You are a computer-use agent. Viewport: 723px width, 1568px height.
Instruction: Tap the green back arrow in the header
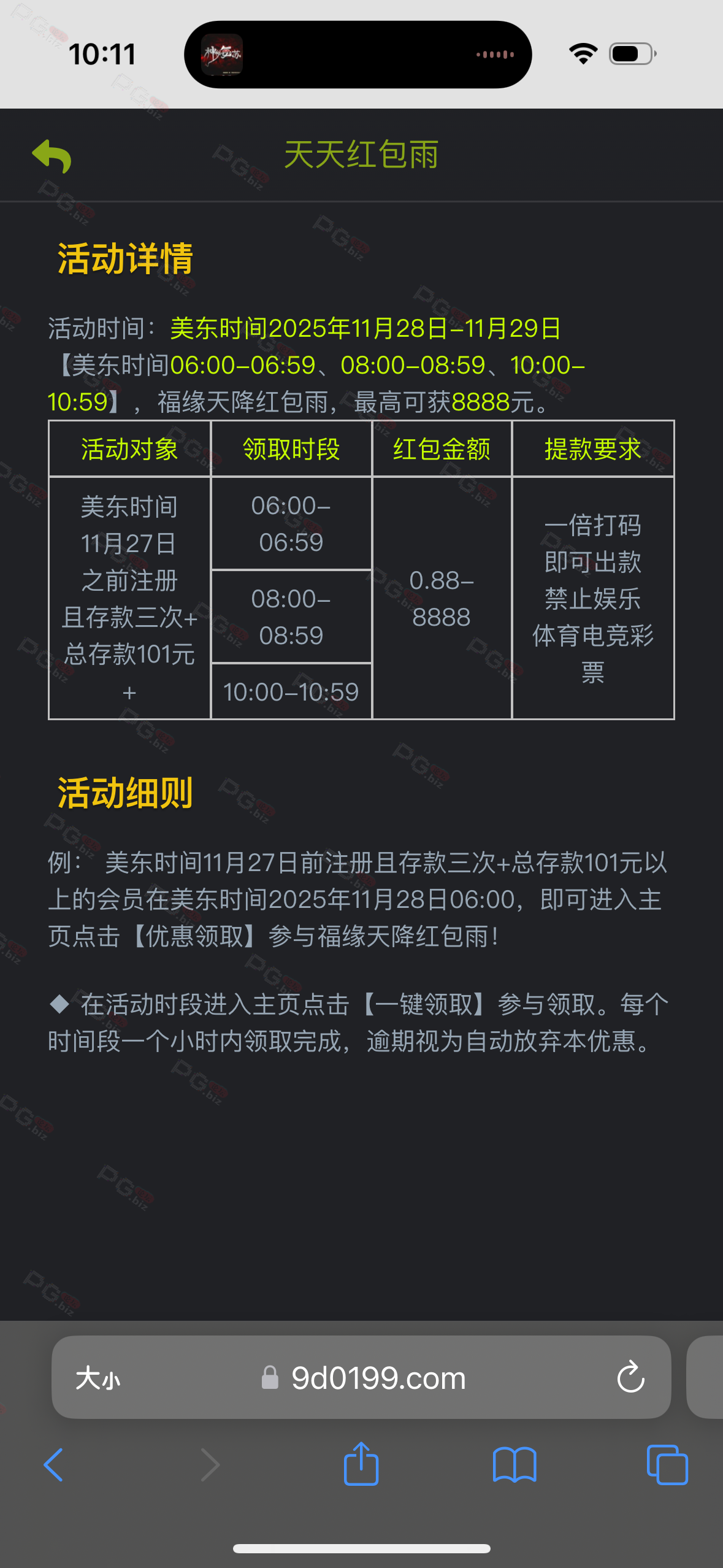52,156
